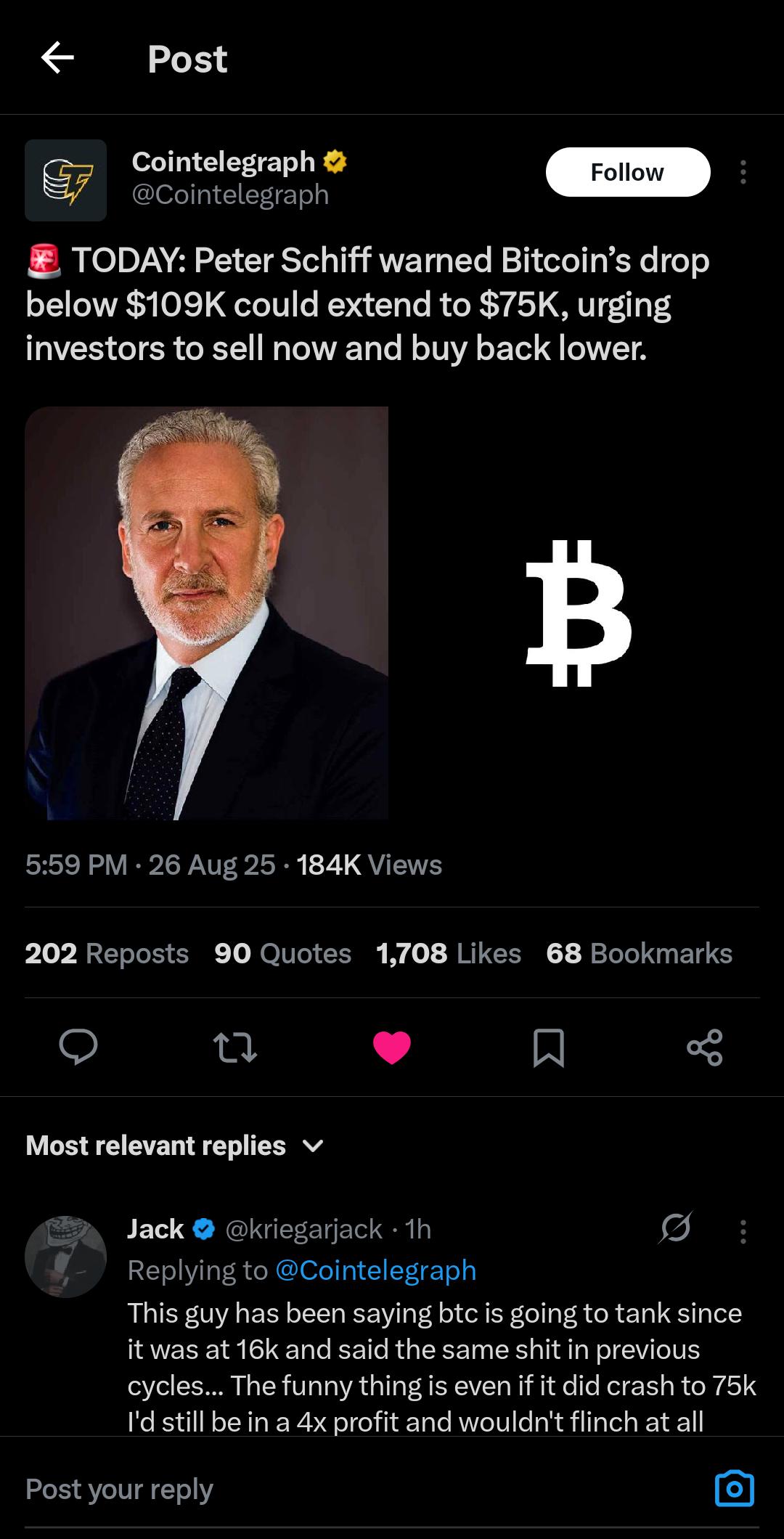Share the post
784x1539 pixels.
[x=705, y=1048]
